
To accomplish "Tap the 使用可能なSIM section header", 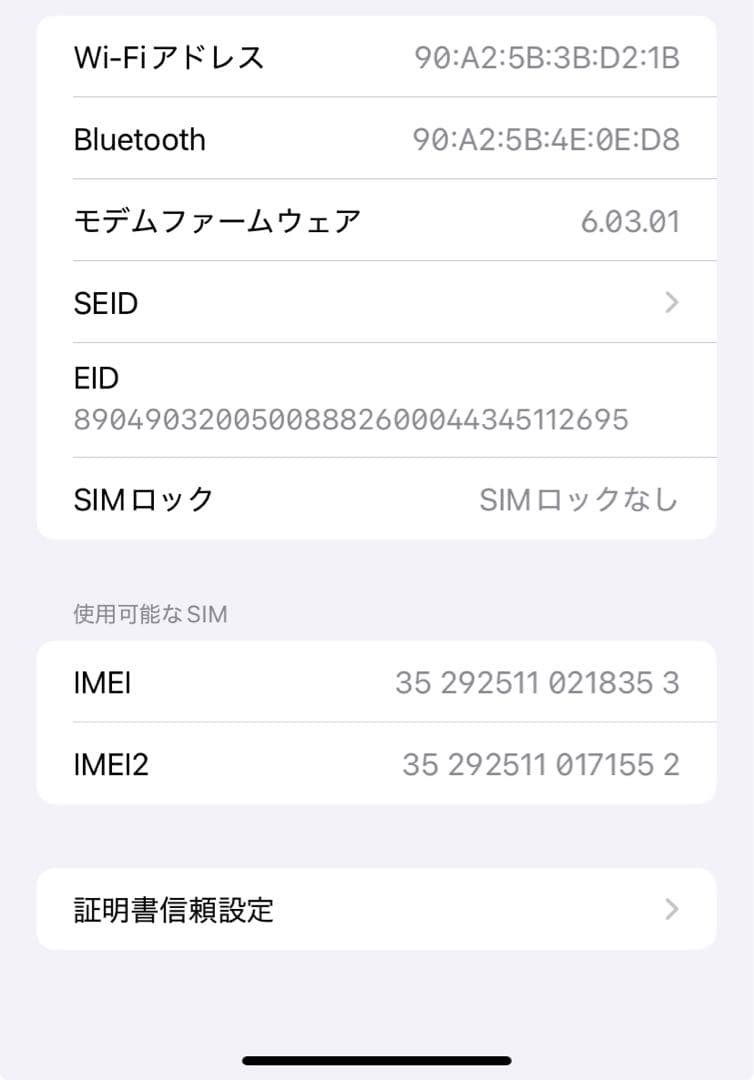I will (148, 614).
